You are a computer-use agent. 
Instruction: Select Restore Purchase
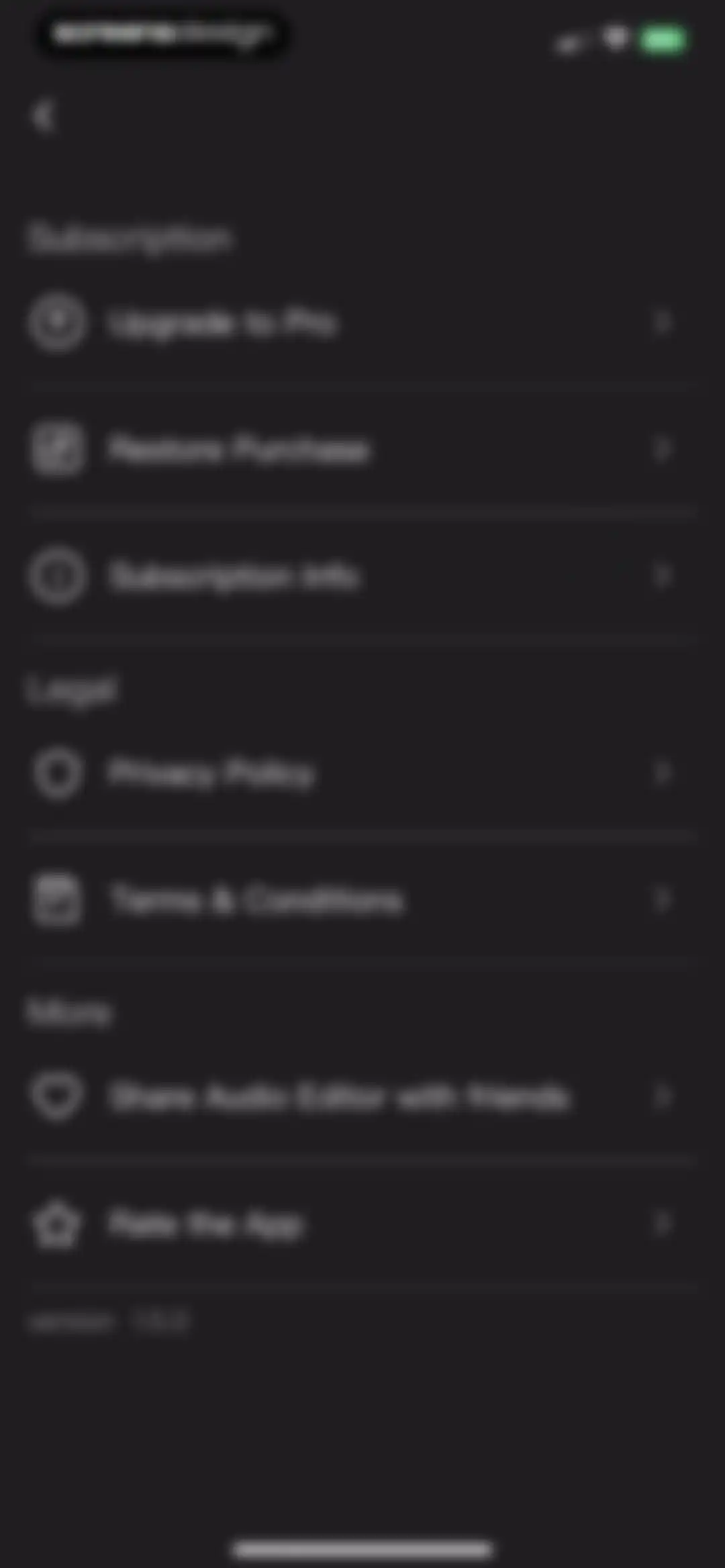(362, 449)
